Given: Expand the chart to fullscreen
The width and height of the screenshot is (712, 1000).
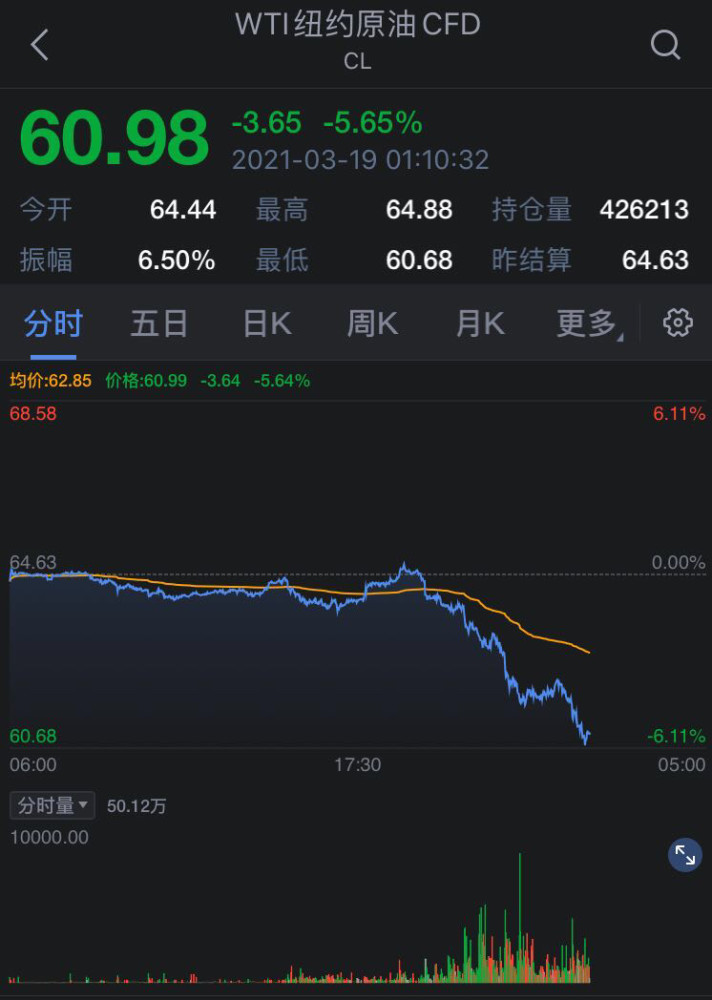Looking at the screenshot, I should pyautogui.click(x=685, y=855).
